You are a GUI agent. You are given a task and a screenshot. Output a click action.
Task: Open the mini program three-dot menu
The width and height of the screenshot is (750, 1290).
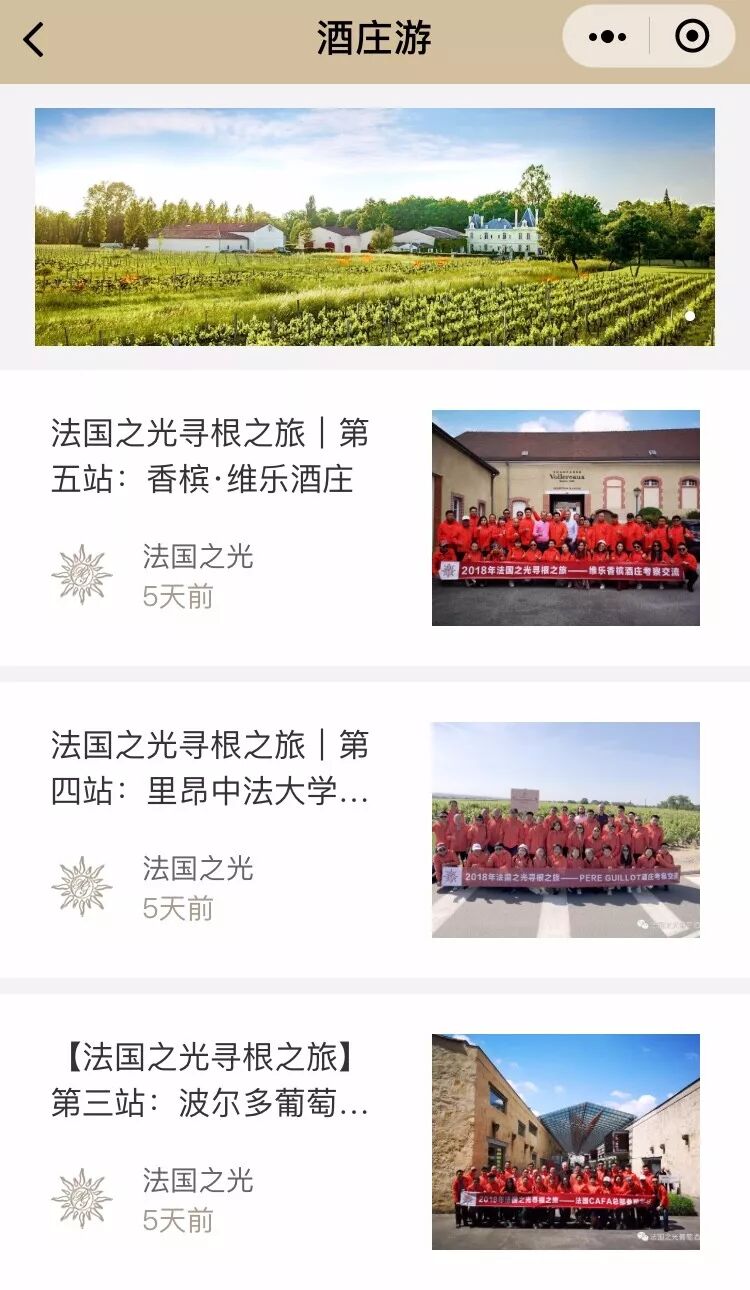607,38
